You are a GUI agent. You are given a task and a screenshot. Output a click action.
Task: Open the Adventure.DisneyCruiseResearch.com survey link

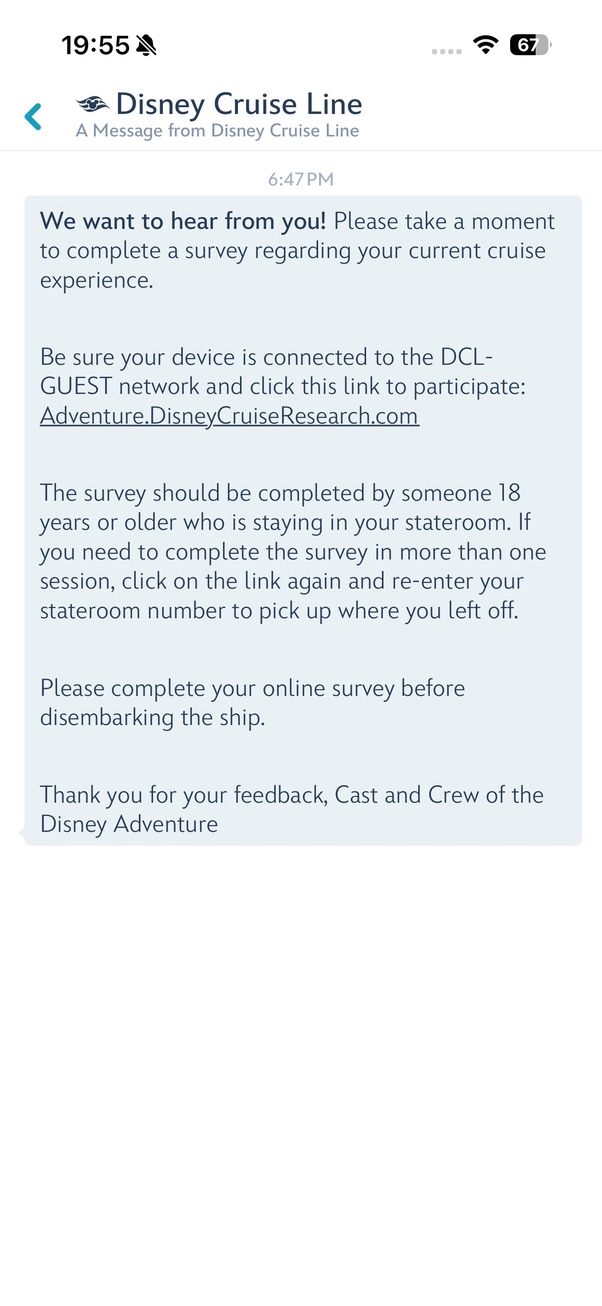coord(229,416)
